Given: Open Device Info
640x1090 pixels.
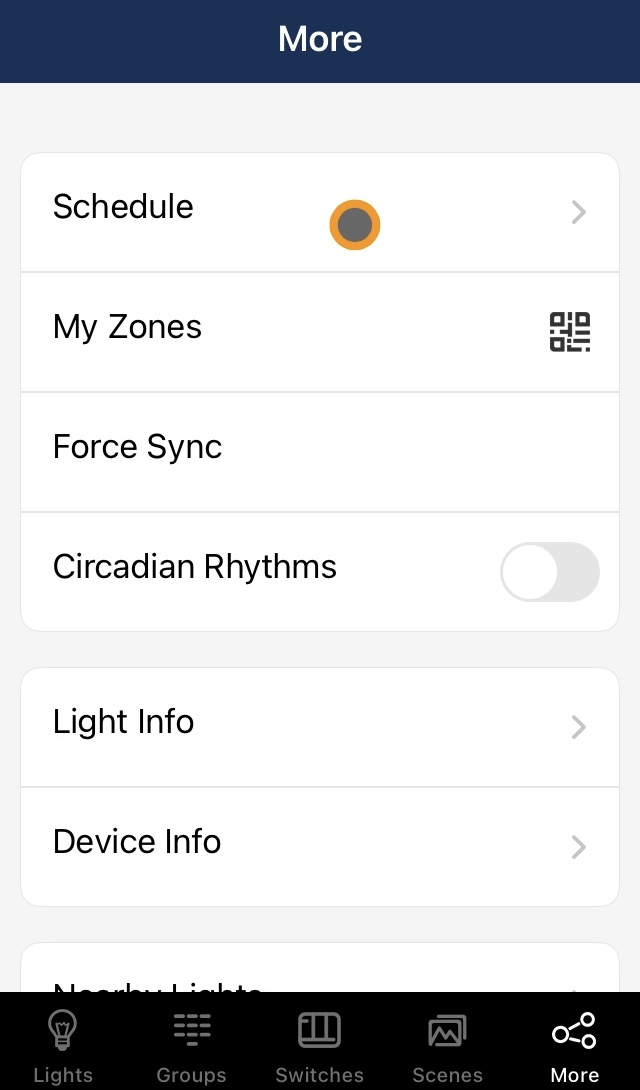Looking at the screenshot, I should (320, 847).
